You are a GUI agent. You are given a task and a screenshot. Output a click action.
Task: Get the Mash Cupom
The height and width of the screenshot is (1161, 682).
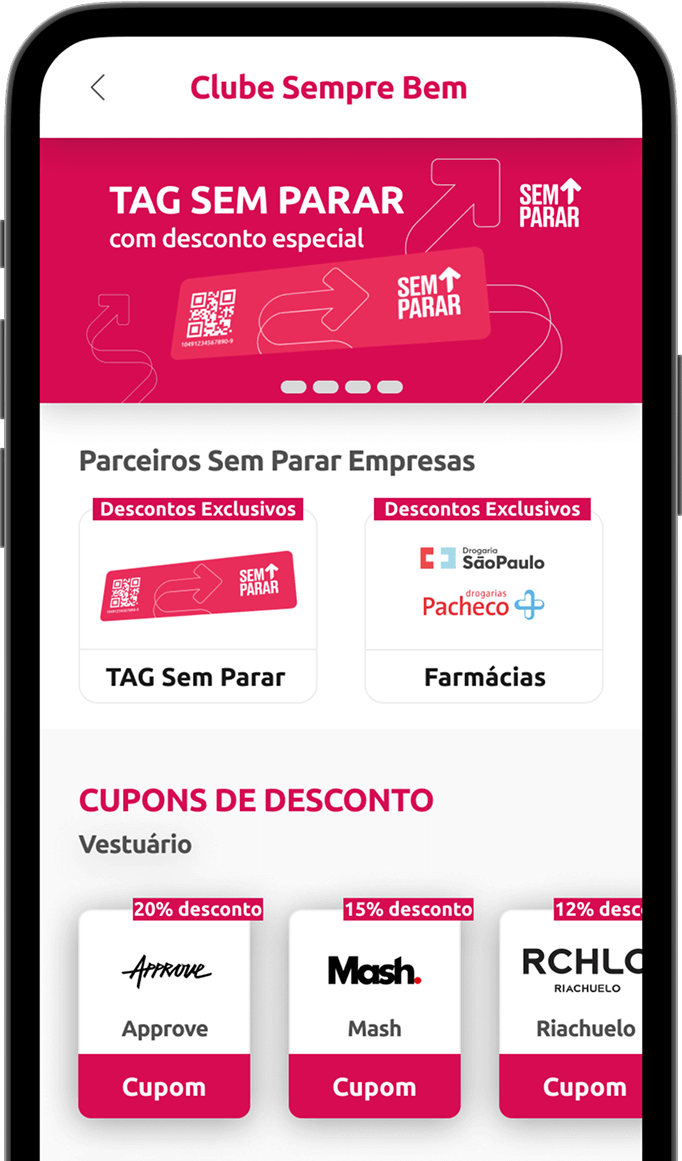pos(374,1086)
